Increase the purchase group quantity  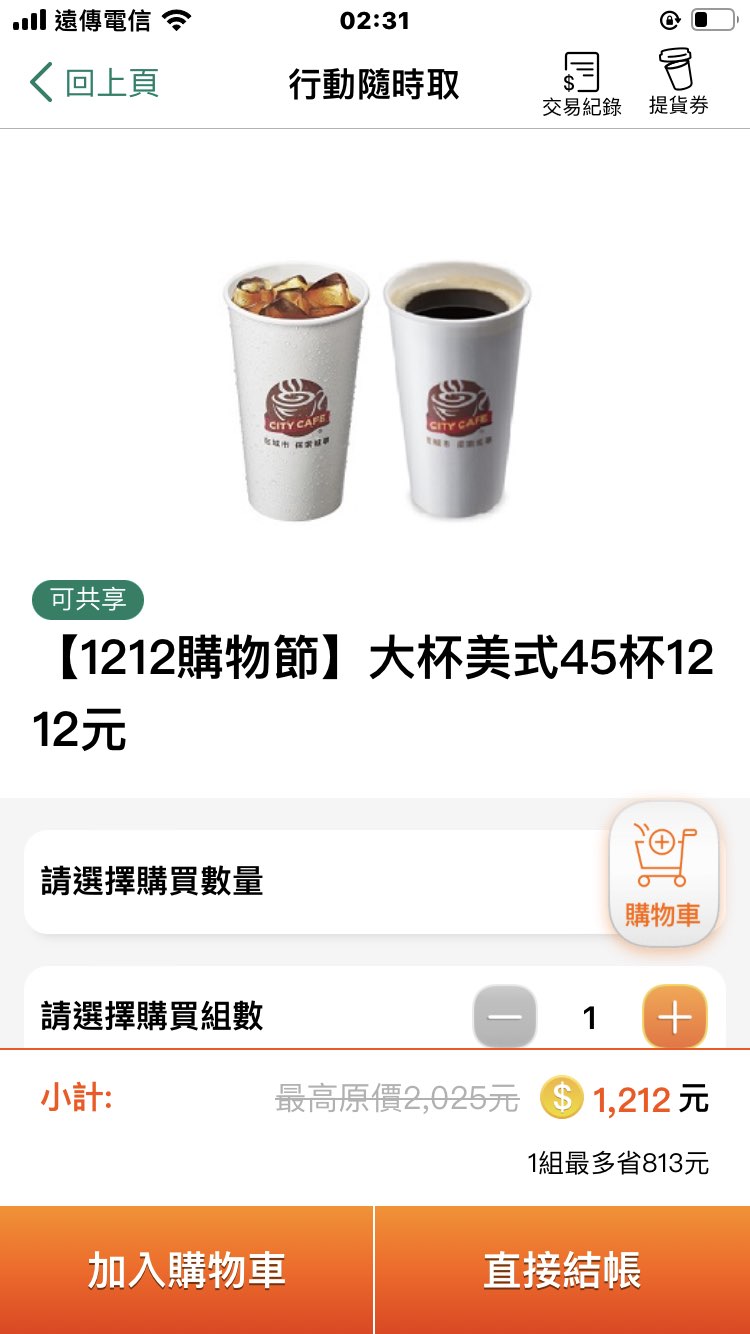click(674, 1017)
